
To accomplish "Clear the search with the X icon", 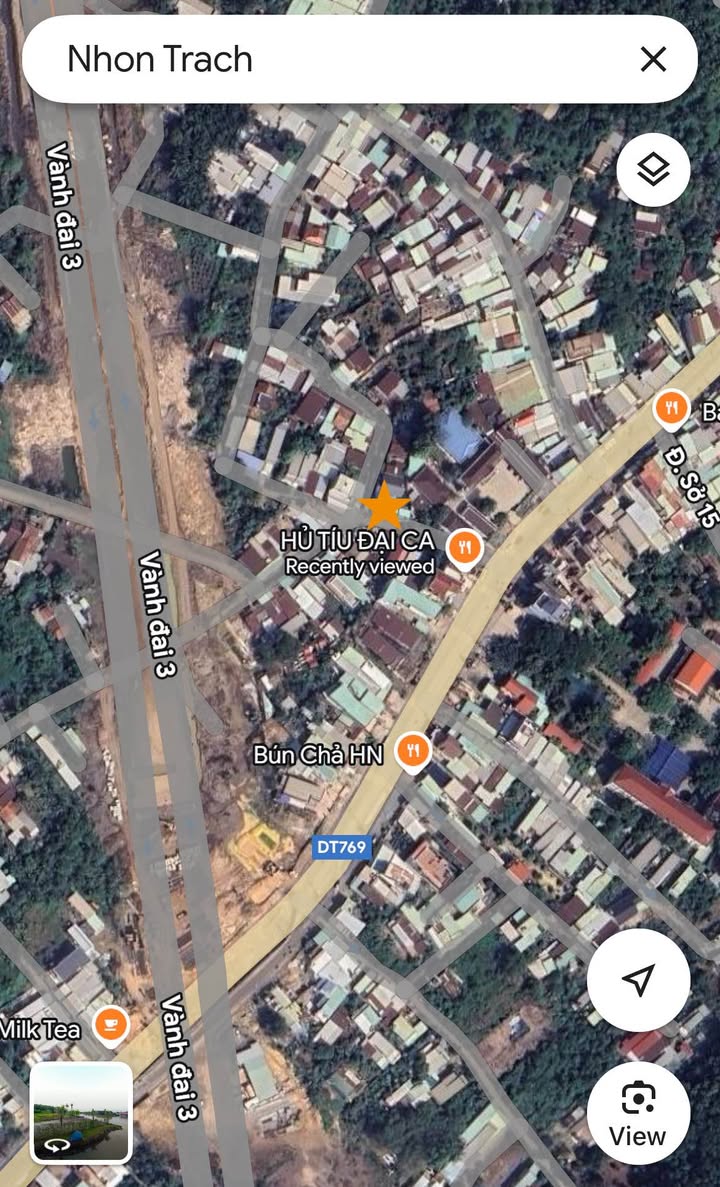I will [x=653, y=59].
